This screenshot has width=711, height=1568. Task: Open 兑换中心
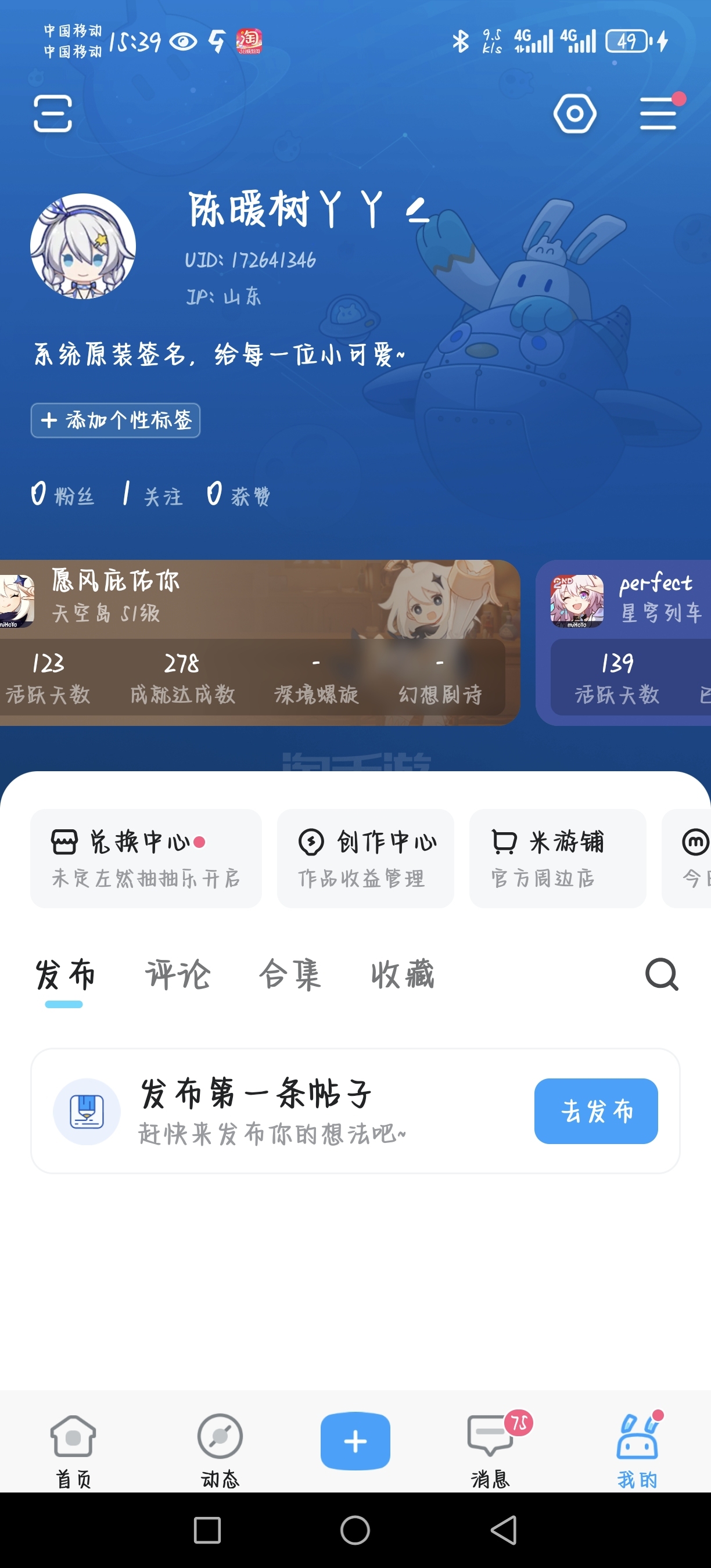146,858
